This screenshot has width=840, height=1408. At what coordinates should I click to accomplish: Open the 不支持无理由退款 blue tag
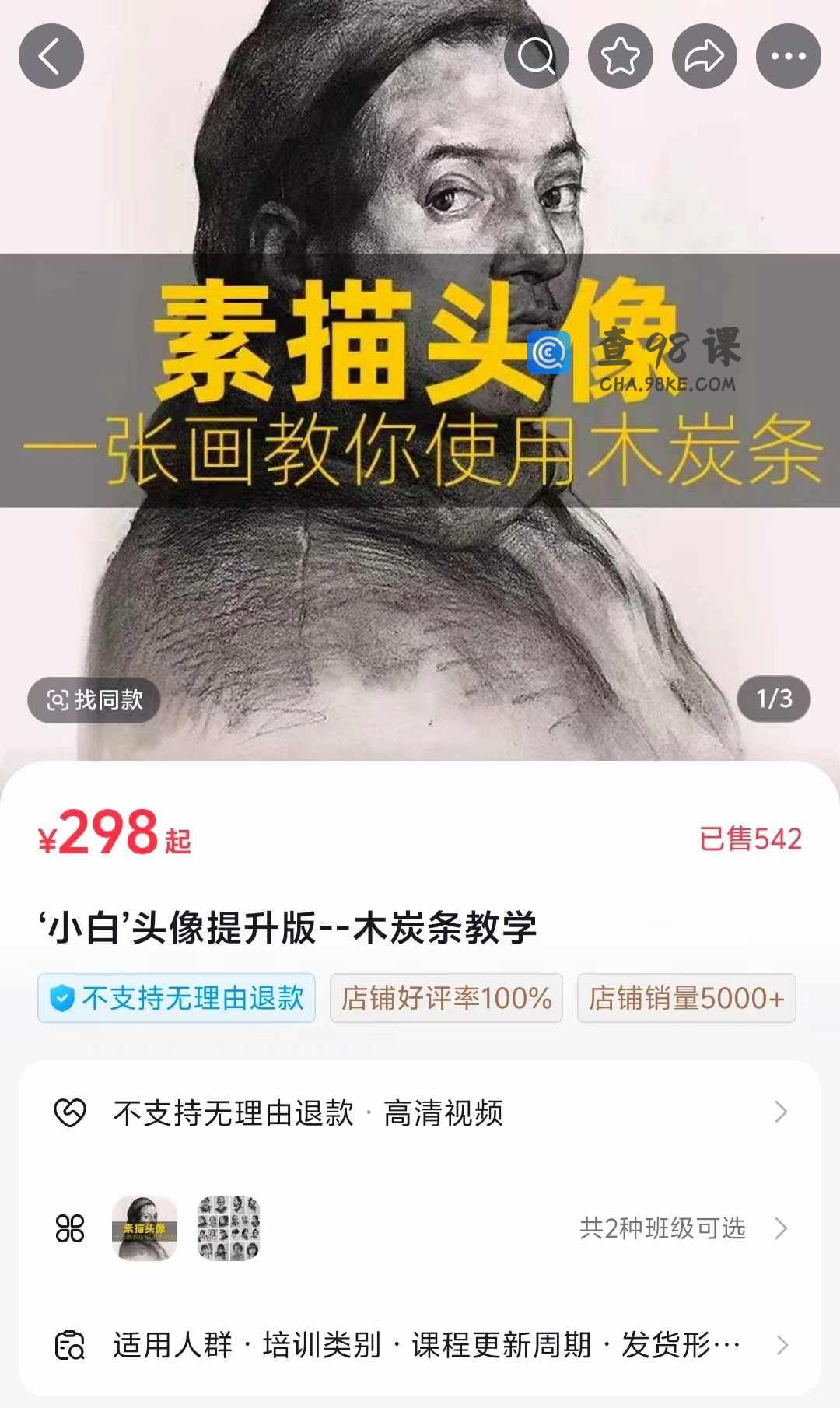pos(177,998)
